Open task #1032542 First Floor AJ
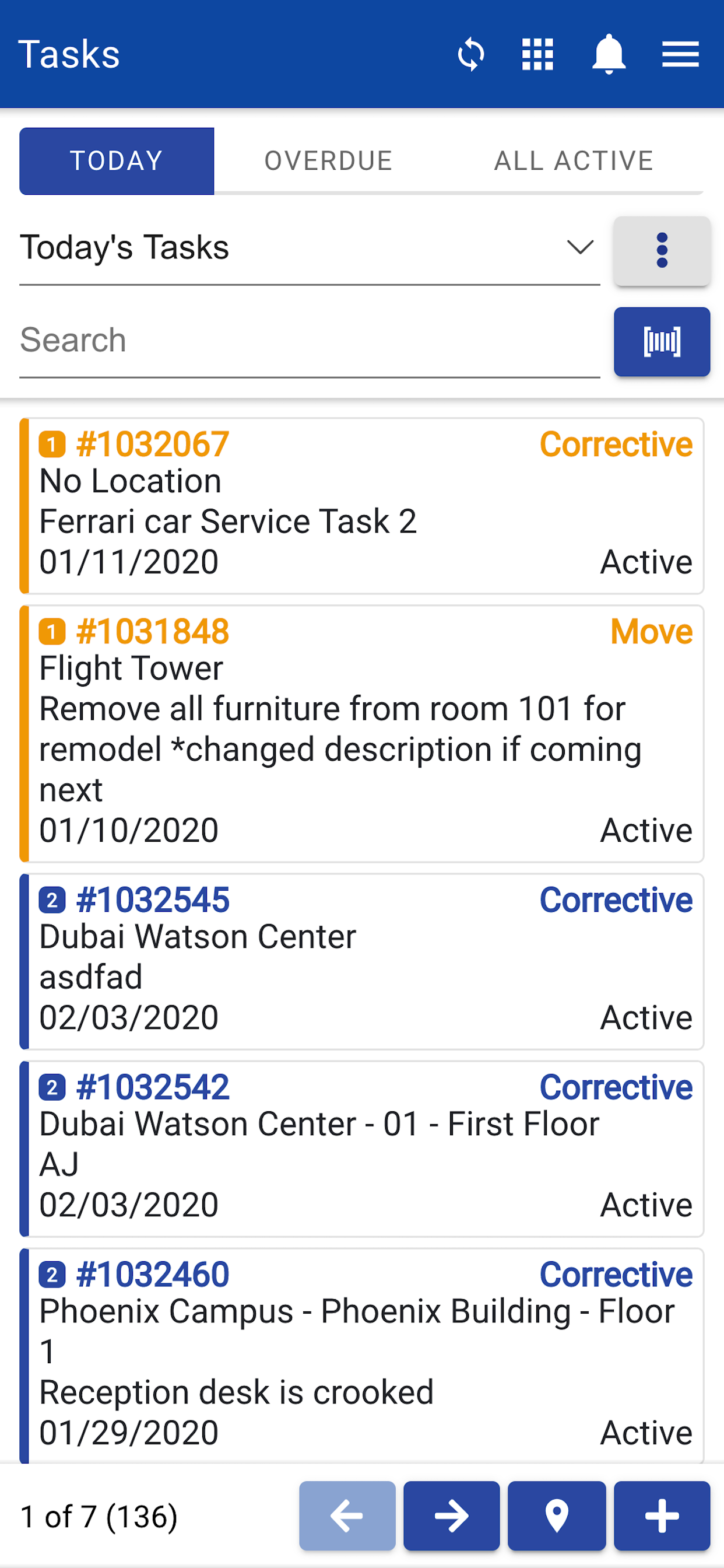Viewport: 724px width, 1568px height. [362, 1149]
